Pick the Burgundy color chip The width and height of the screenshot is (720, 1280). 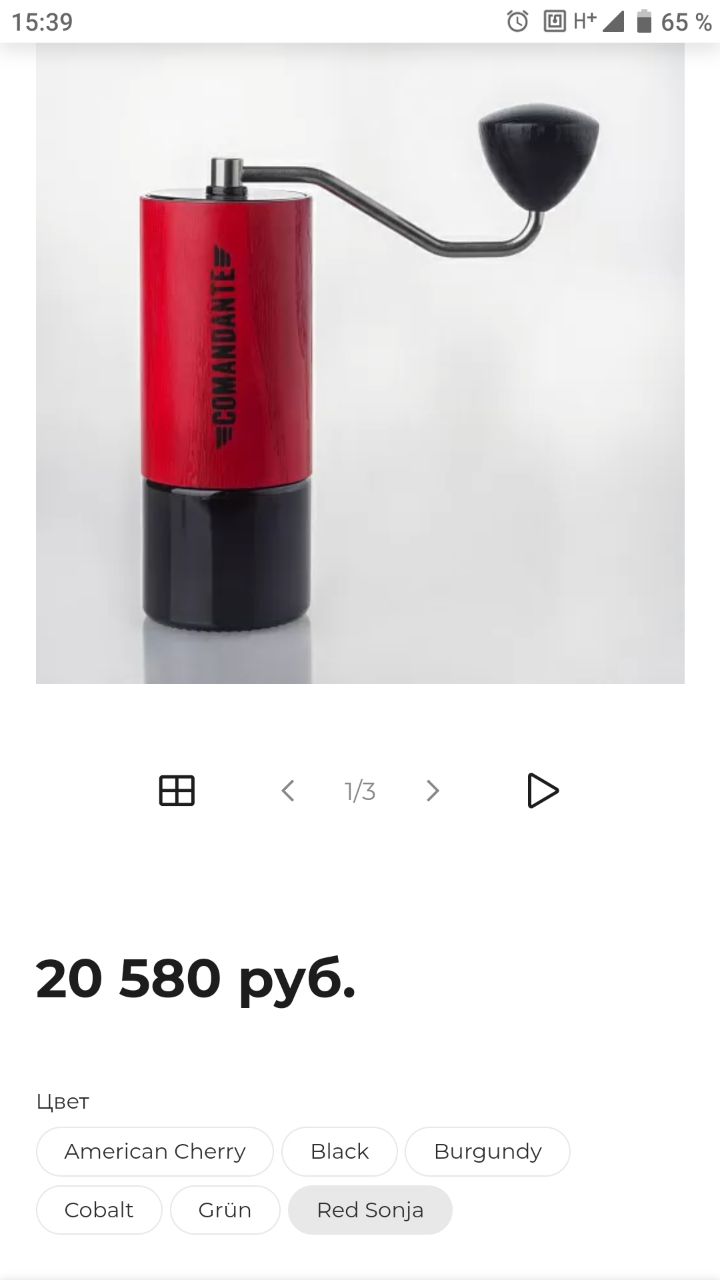tap(488, 1151)
